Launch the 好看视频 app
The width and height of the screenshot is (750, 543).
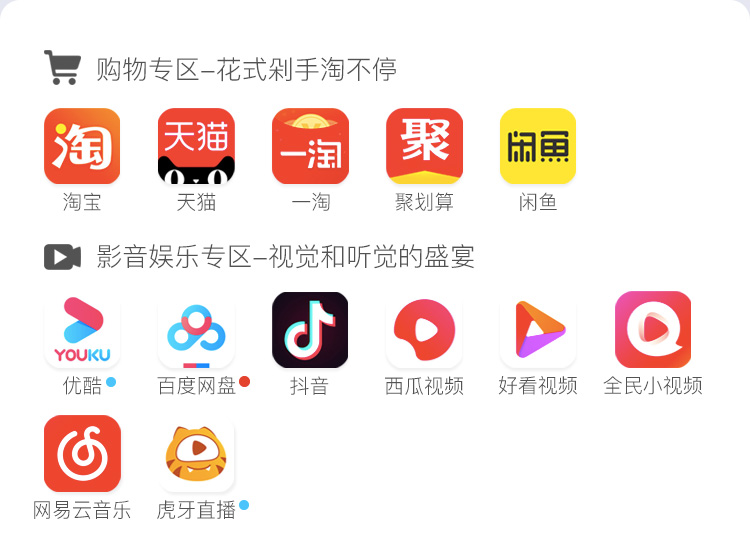tap(538, 330)
